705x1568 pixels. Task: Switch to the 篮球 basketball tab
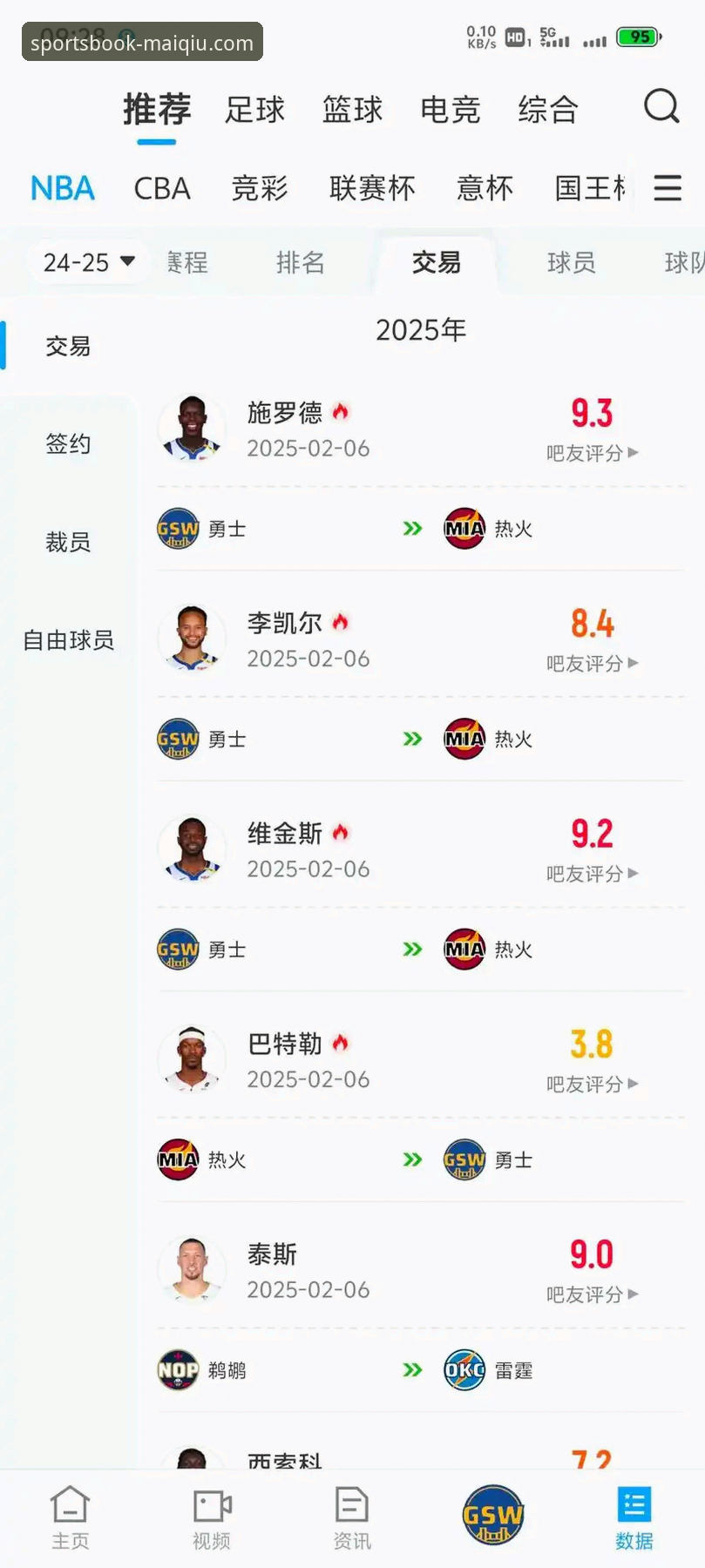[x=353, y=108]
